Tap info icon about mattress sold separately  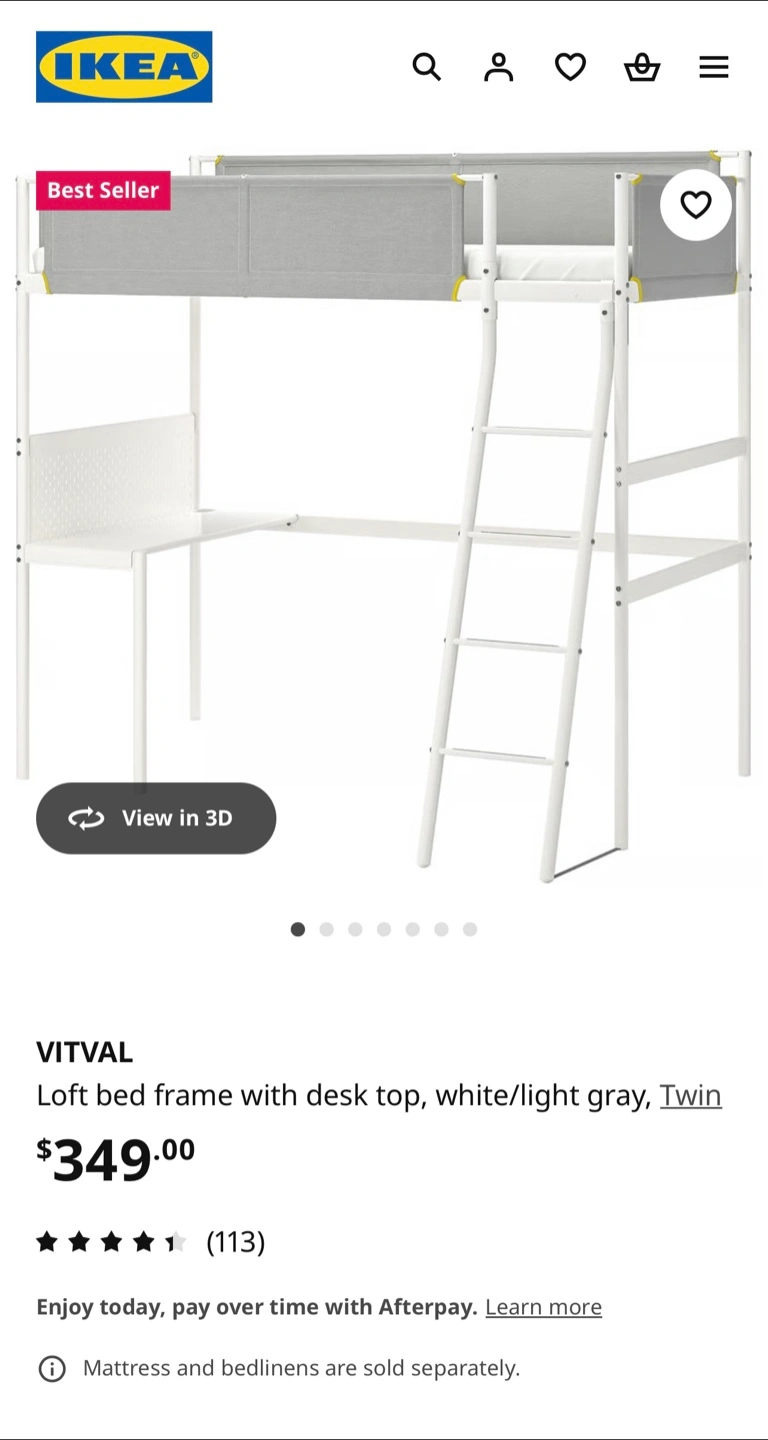pyautogui.click(x=52, y=1368)
